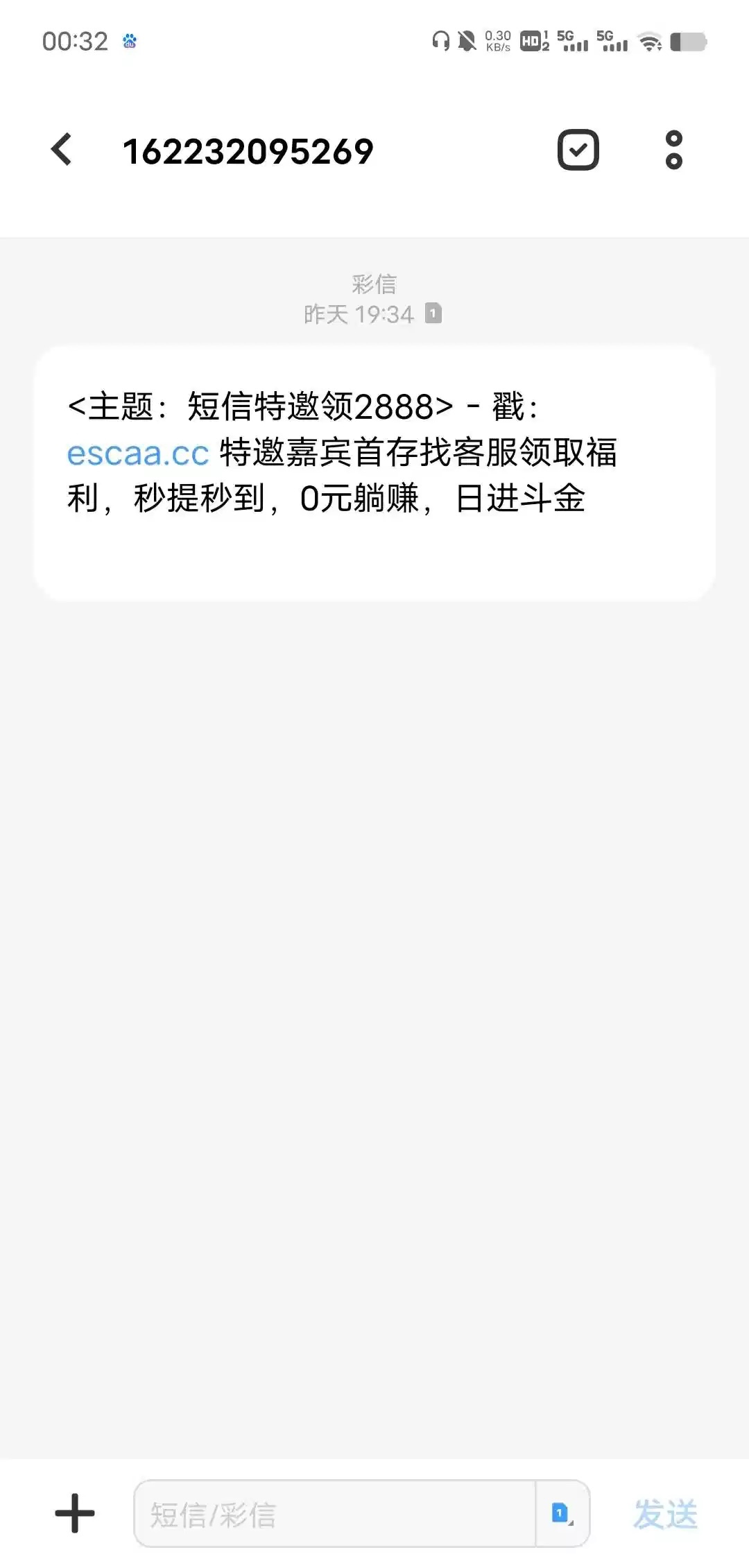This screenshot has width=749, height=1568.
Task: Open the multi-select checkmark icon
Action: 577,149
